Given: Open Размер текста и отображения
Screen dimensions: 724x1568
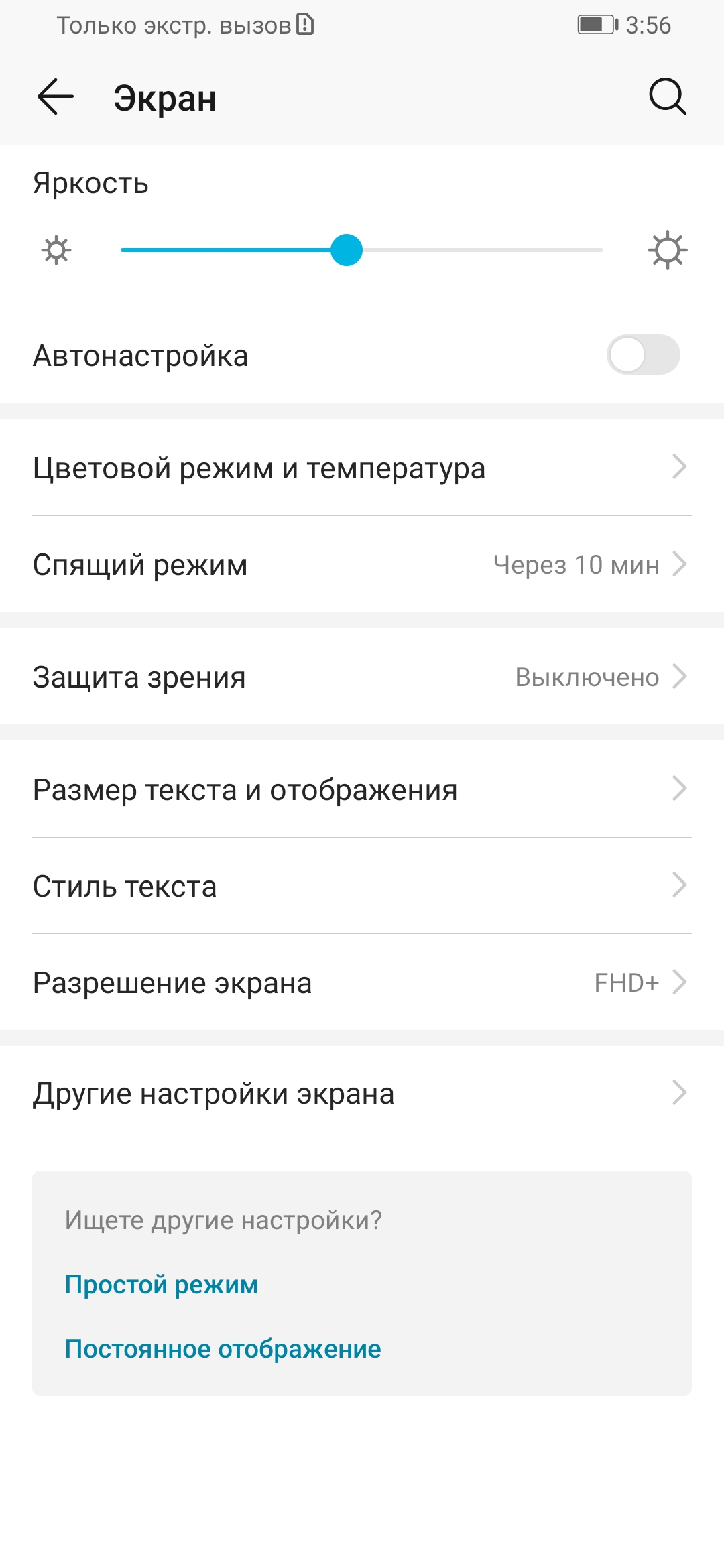Looking at the screenshot, I should (x=362, y=789).
